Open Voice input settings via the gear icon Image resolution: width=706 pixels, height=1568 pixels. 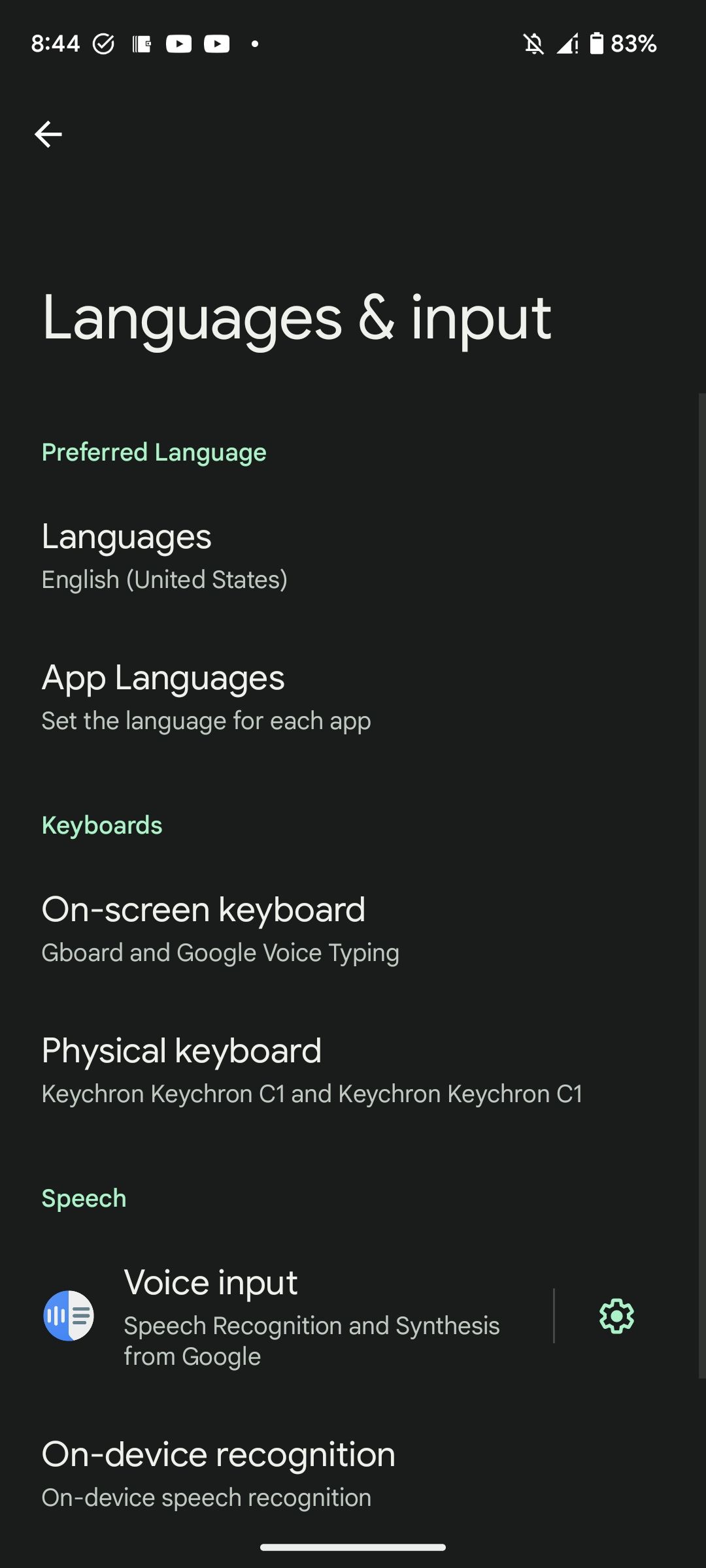pos(615,1316)
